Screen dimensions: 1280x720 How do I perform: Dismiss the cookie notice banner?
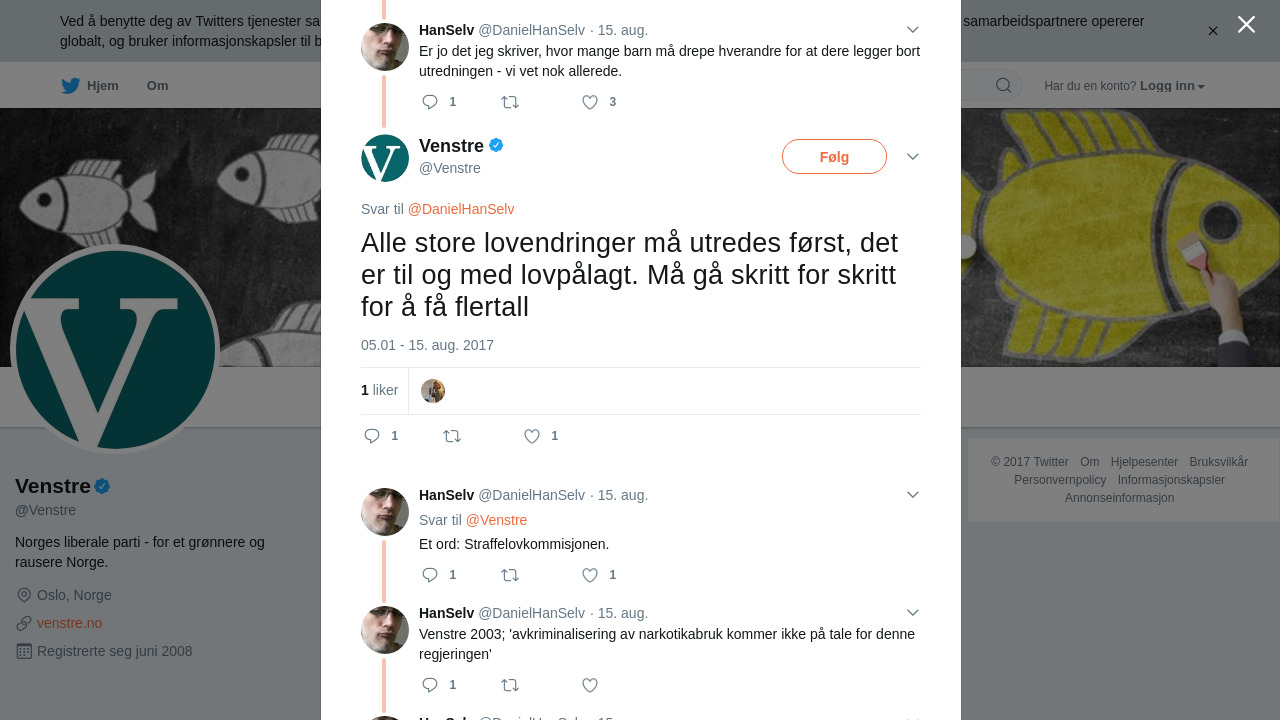coord(1213,31)
